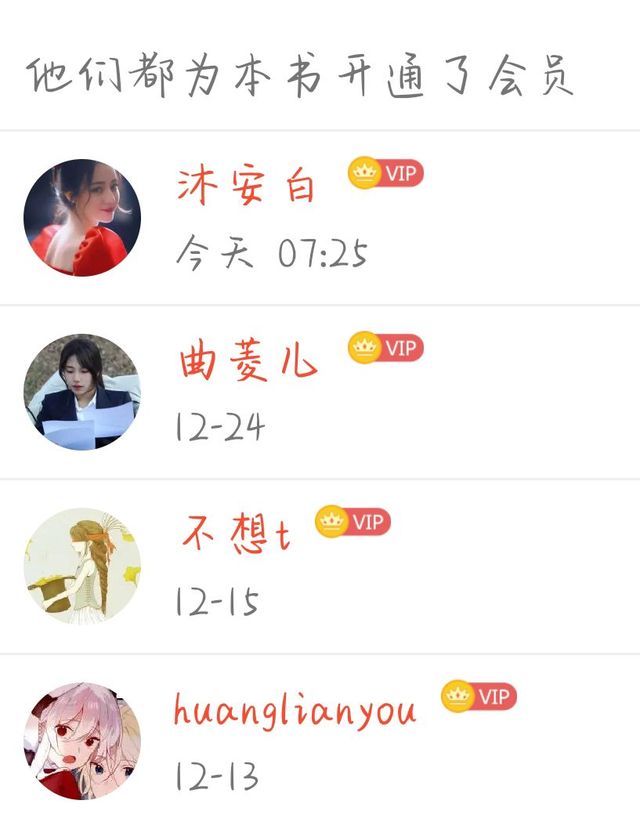Tap 沐安白's profile avatar
The width and height of the screenshot is (640, 822).
tap(82, 218)
